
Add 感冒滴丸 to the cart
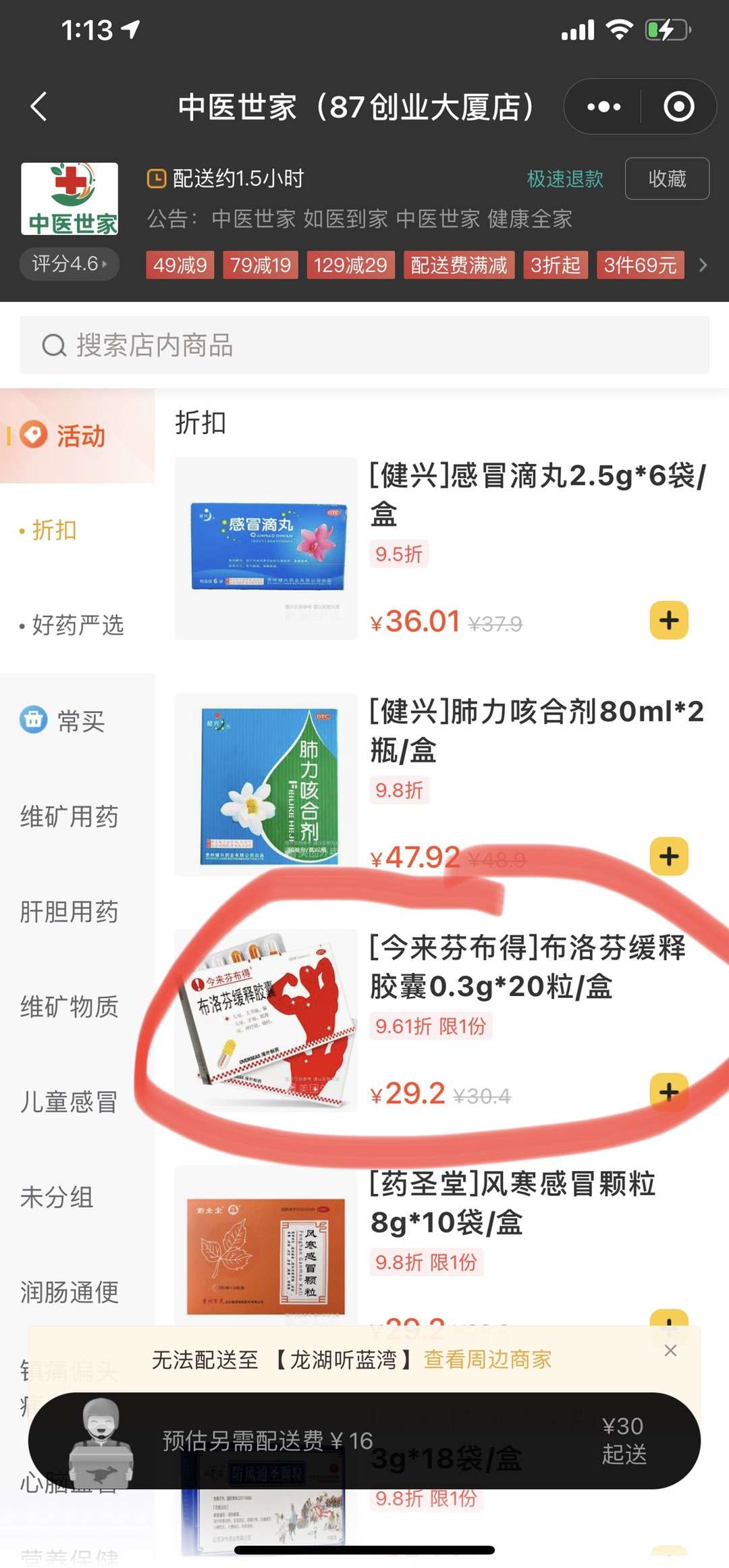point(668,620)
